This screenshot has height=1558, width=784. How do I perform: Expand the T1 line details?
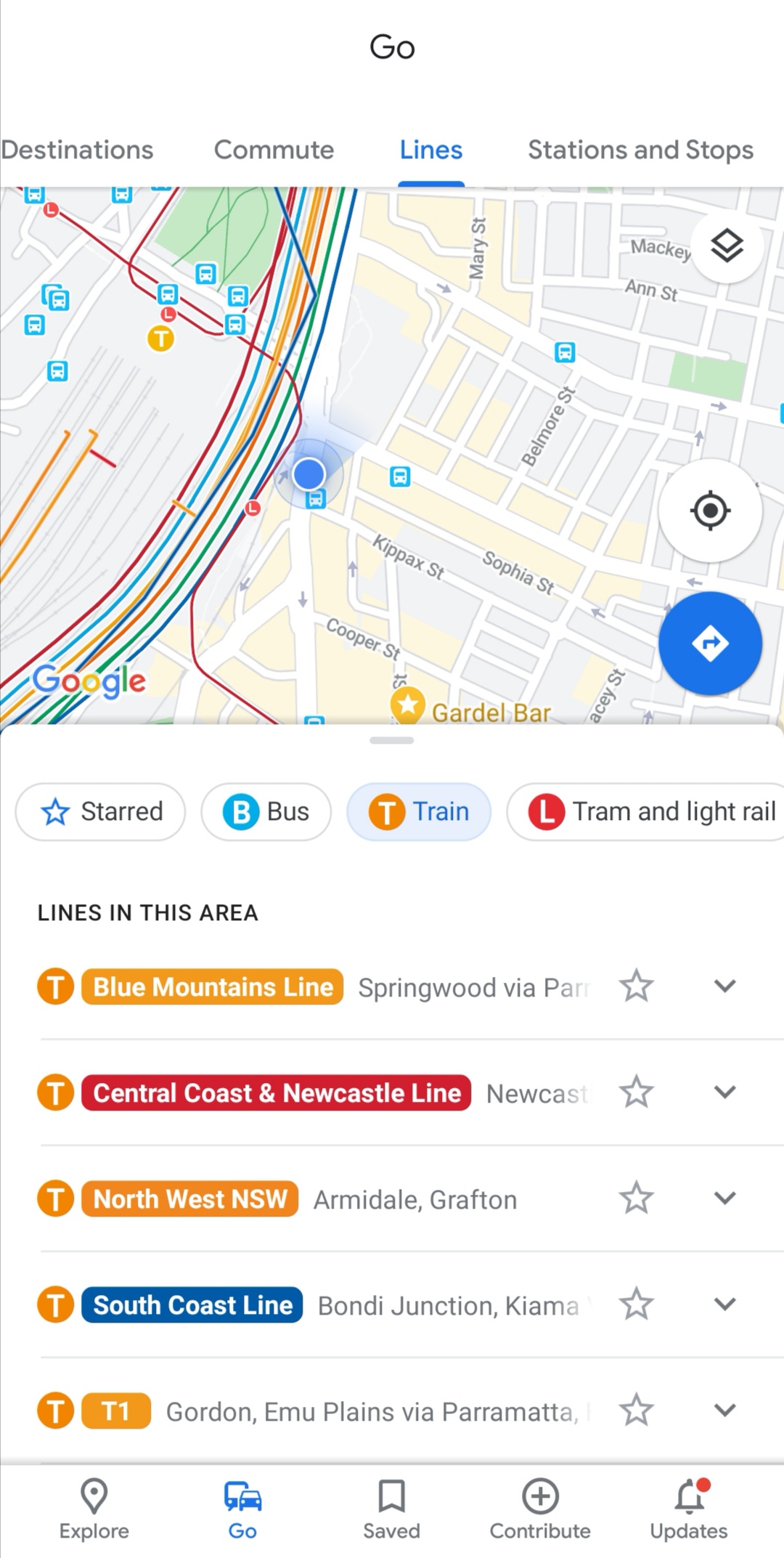[725, 1410]
